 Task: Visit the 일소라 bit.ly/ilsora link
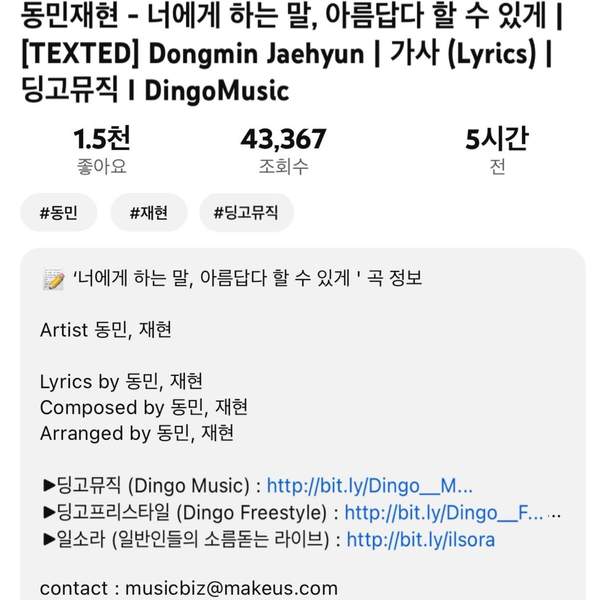(420, 541)
